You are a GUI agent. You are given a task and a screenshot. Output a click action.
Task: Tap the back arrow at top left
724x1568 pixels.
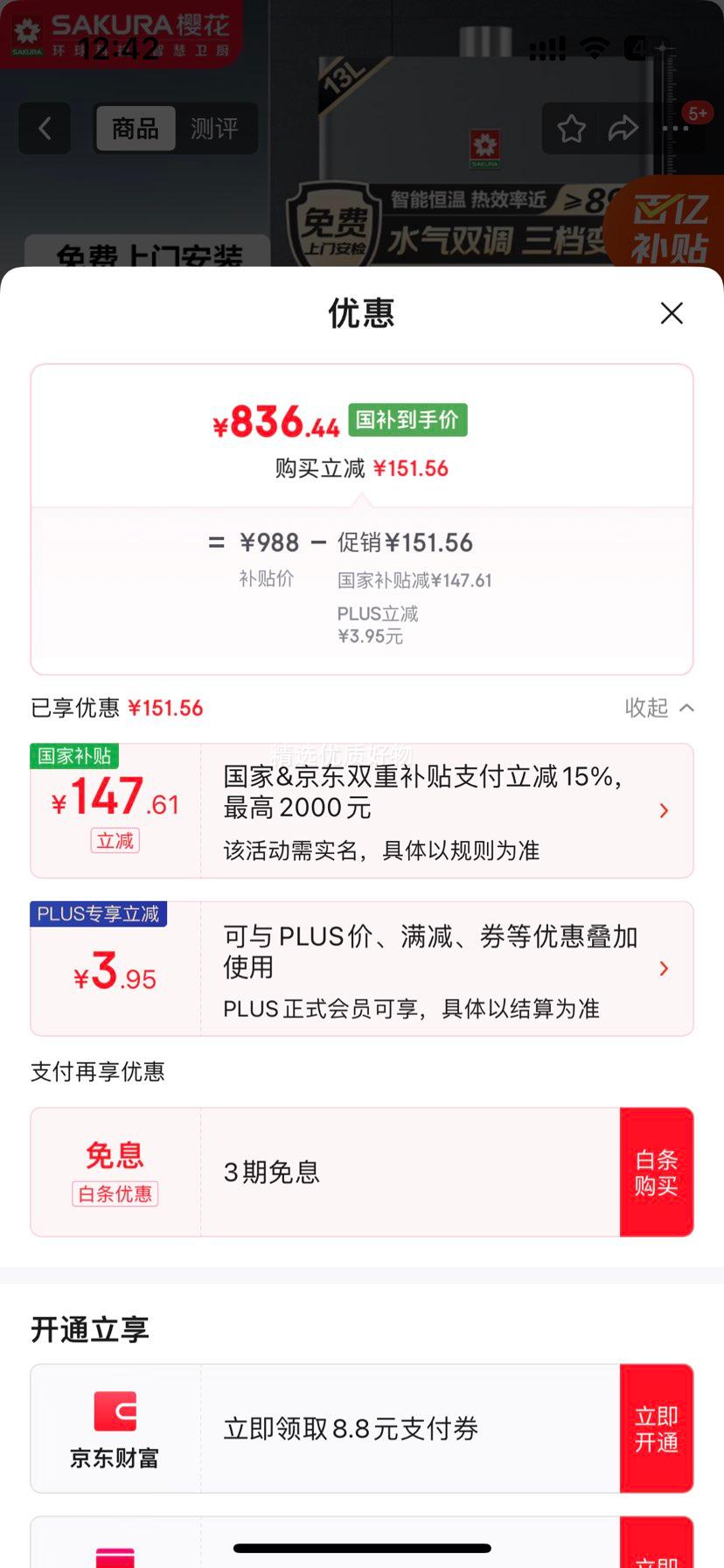[44, 129]
